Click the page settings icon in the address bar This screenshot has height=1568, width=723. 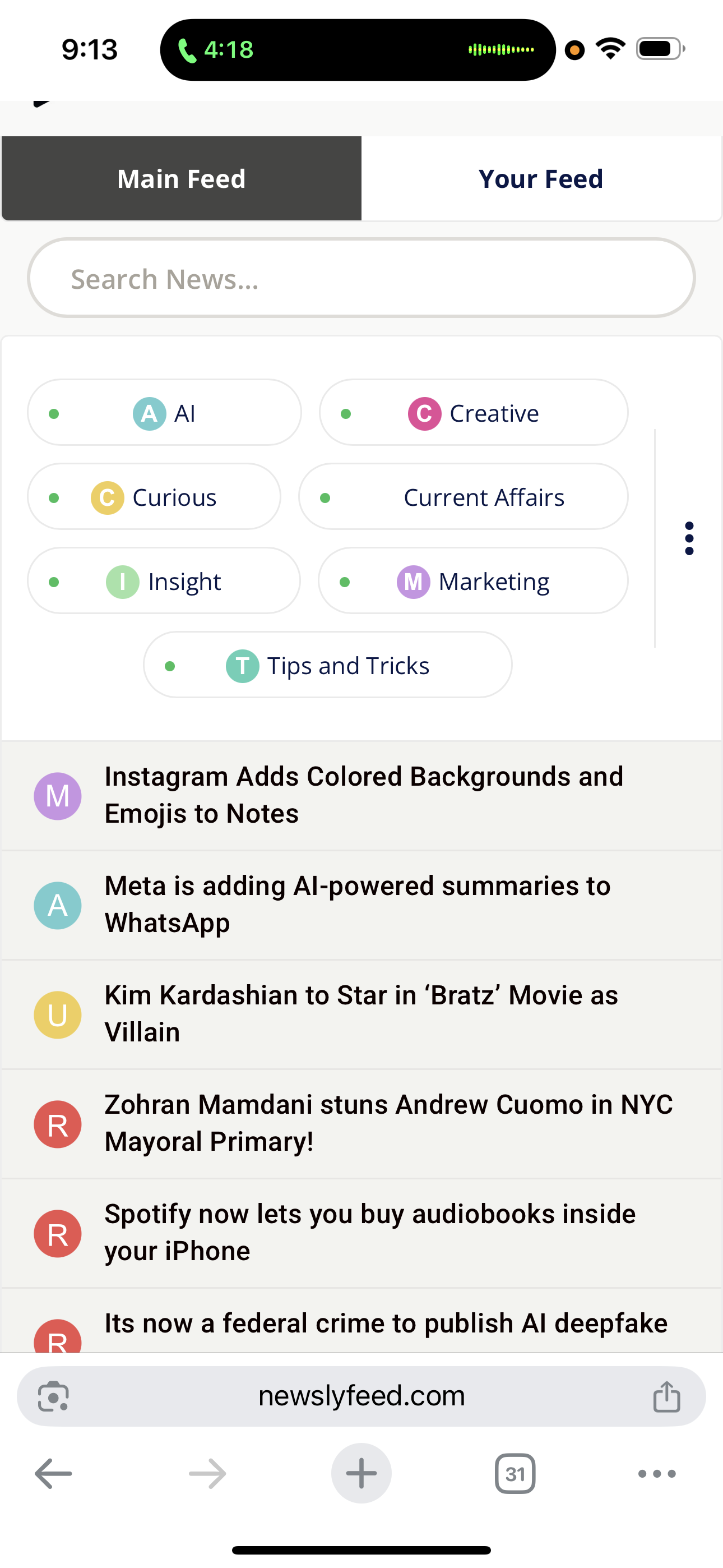click(x=54, y=1396)
